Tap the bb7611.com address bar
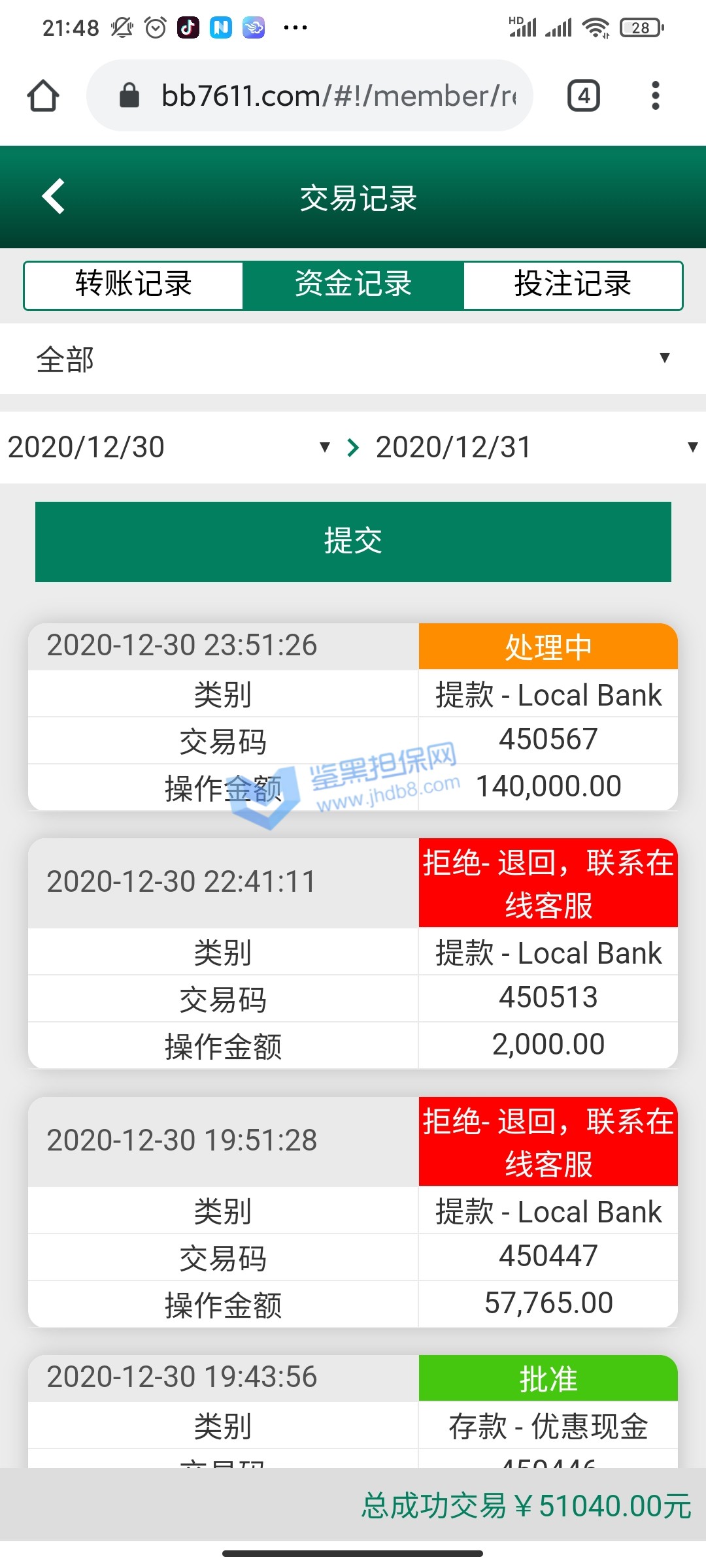 320,96
